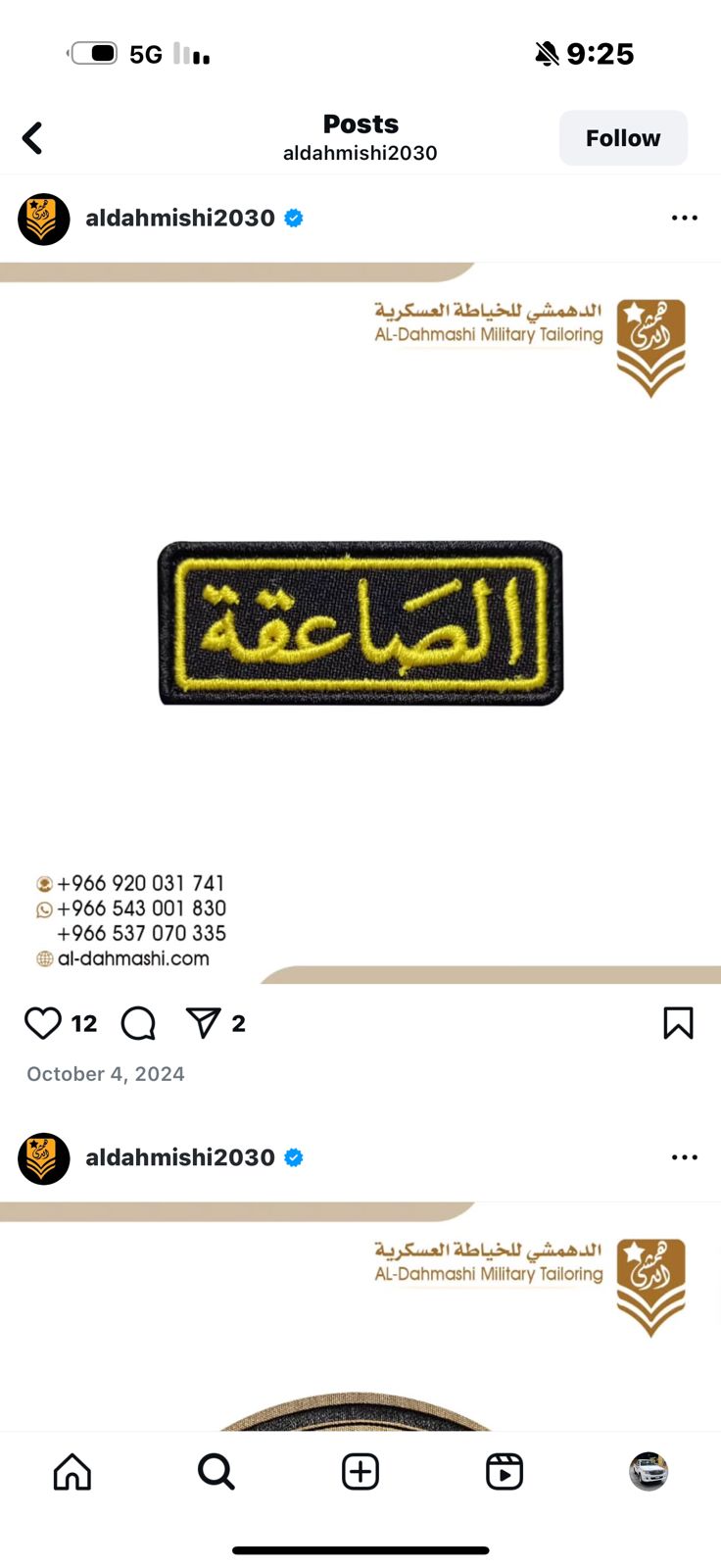Like the October 4, 2024 post
This screenshot has height=1568, width=721.
point(43,1023)
